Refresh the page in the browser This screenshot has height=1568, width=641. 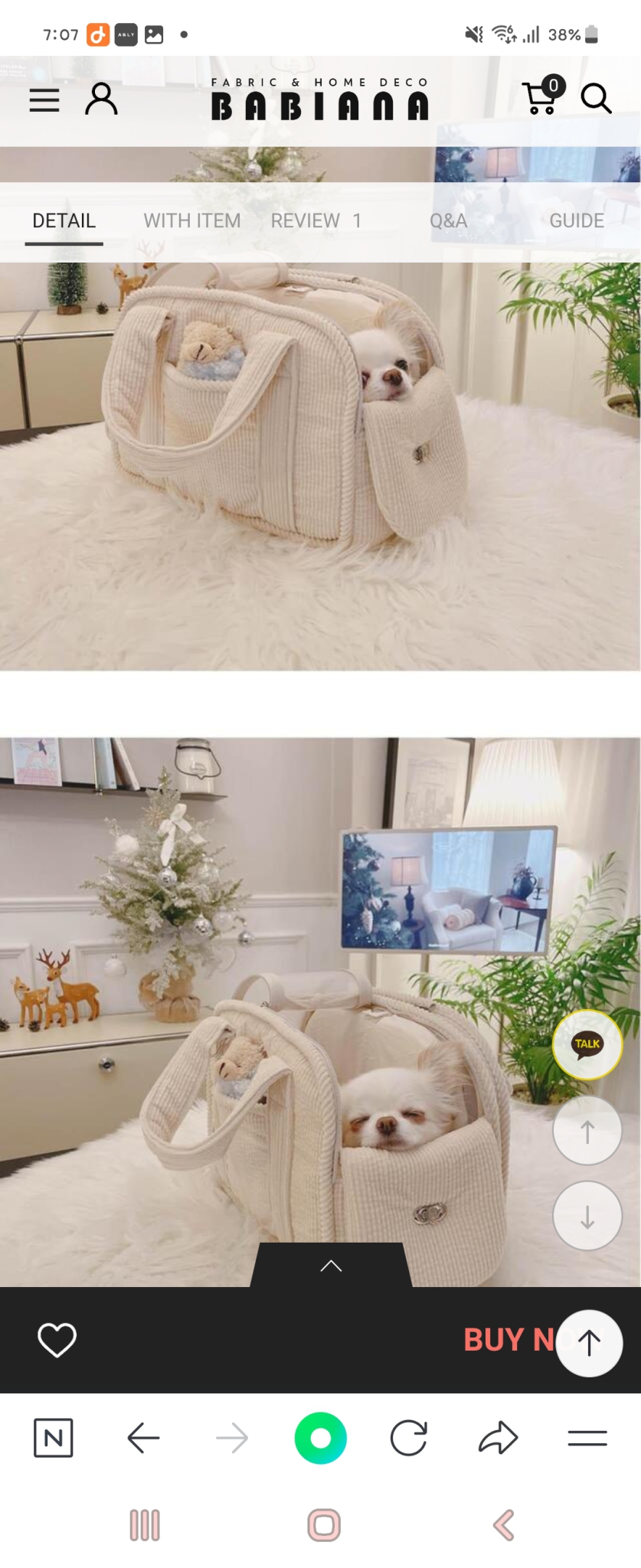(x=410, y=1438)
